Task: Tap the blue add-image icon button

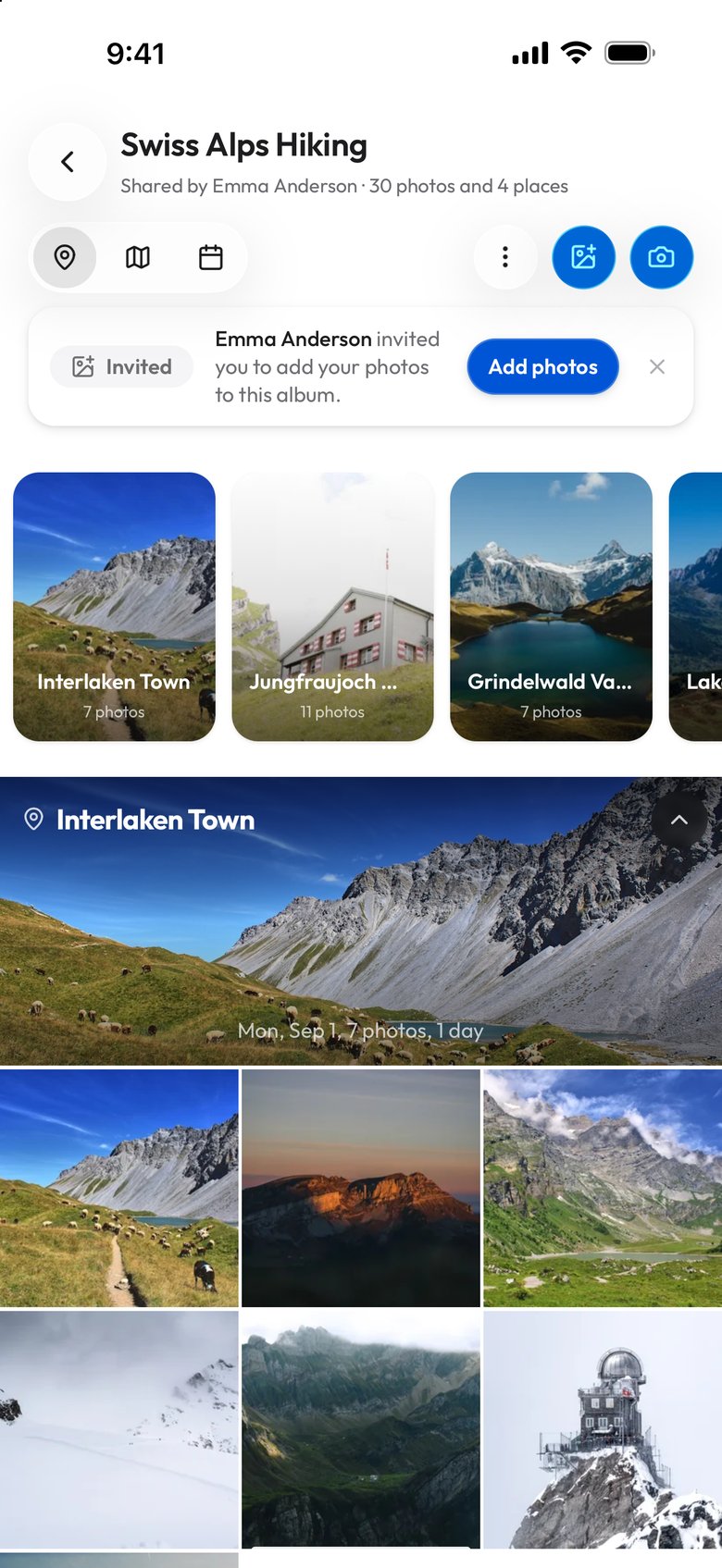Action: [584, 257]
